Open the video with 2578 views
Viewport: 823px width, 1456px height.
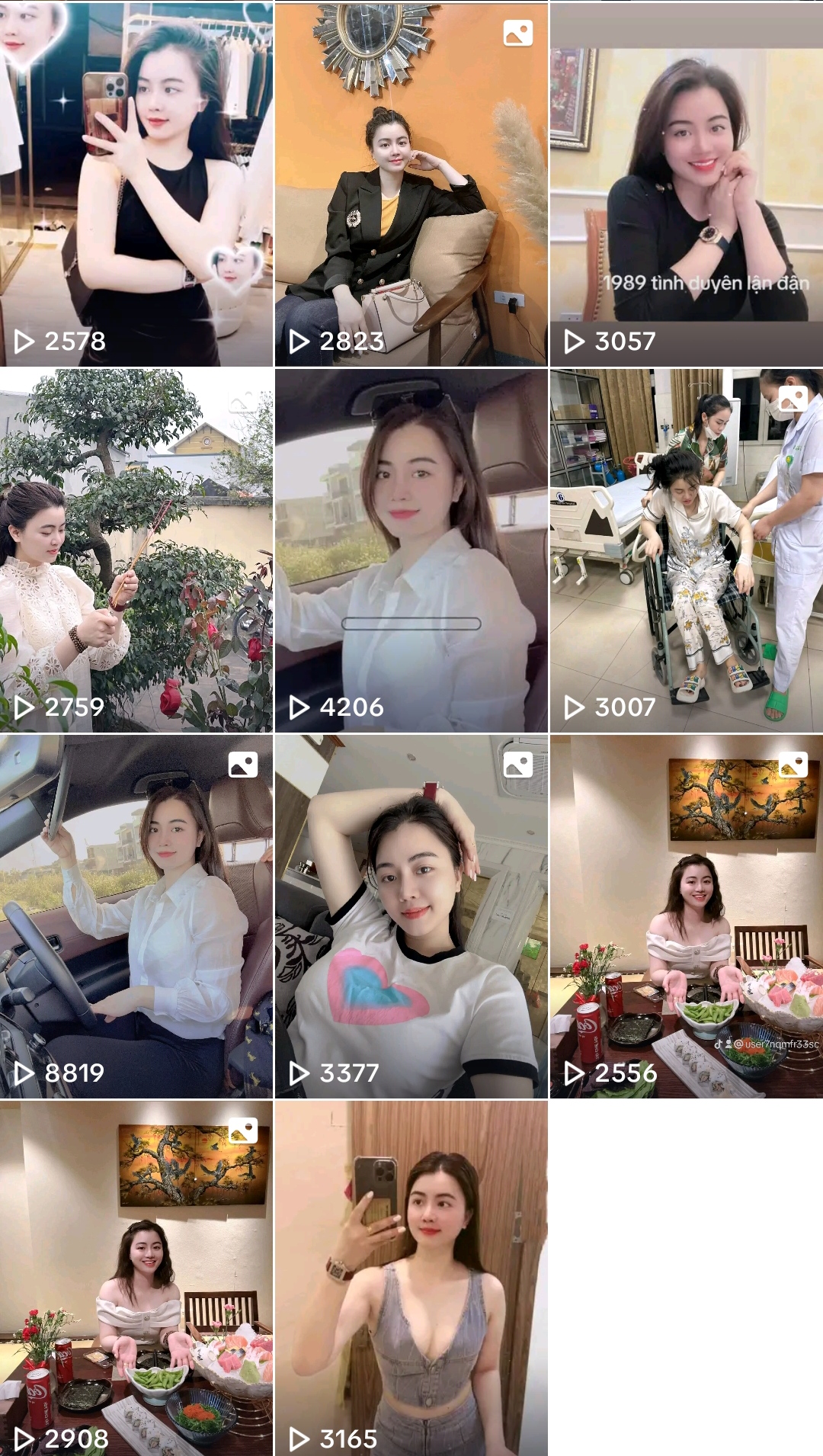point(136,184)
